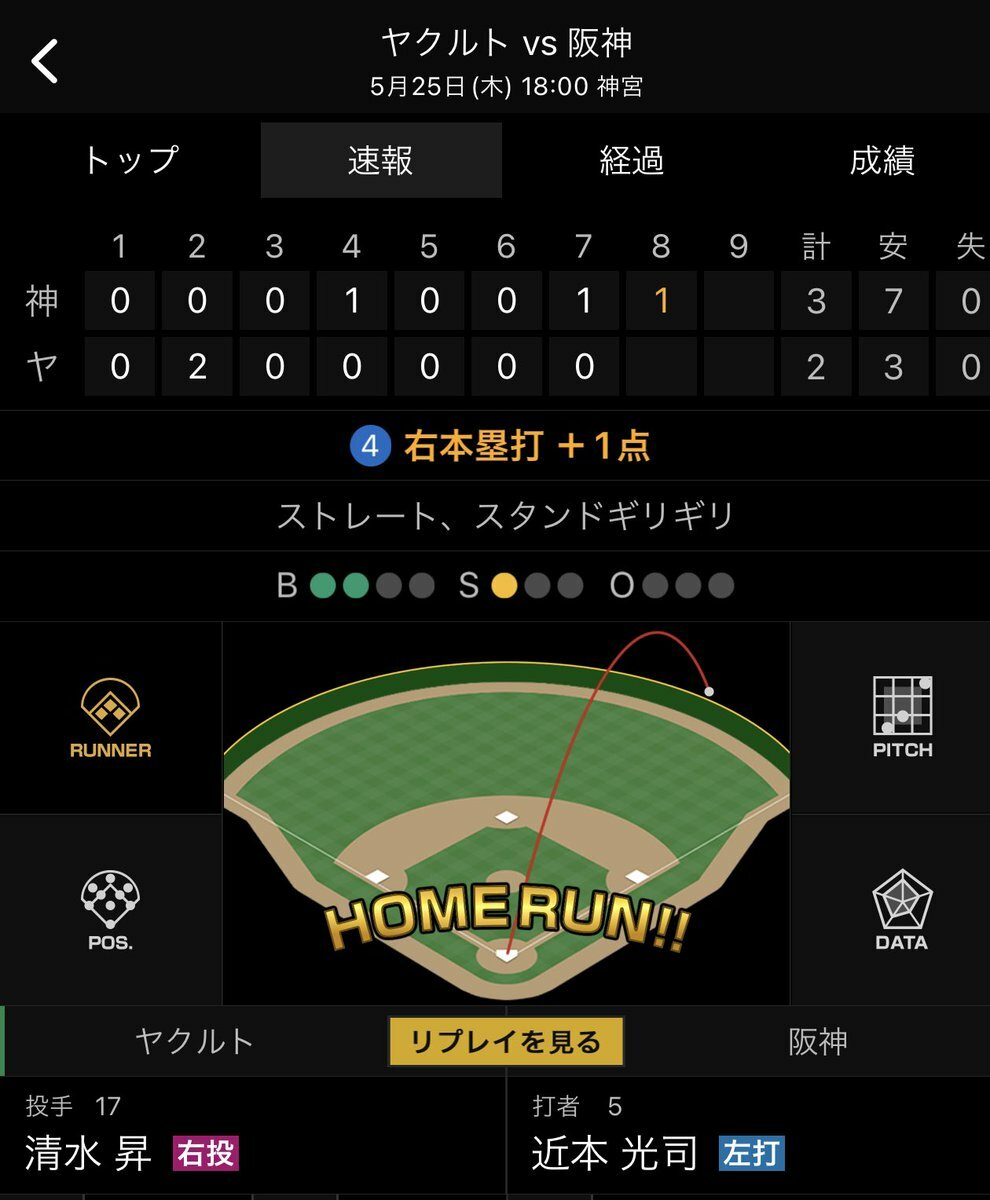Switch to the 成績 tab
This screenshot has width=990, height=1200.
point(882,160)
